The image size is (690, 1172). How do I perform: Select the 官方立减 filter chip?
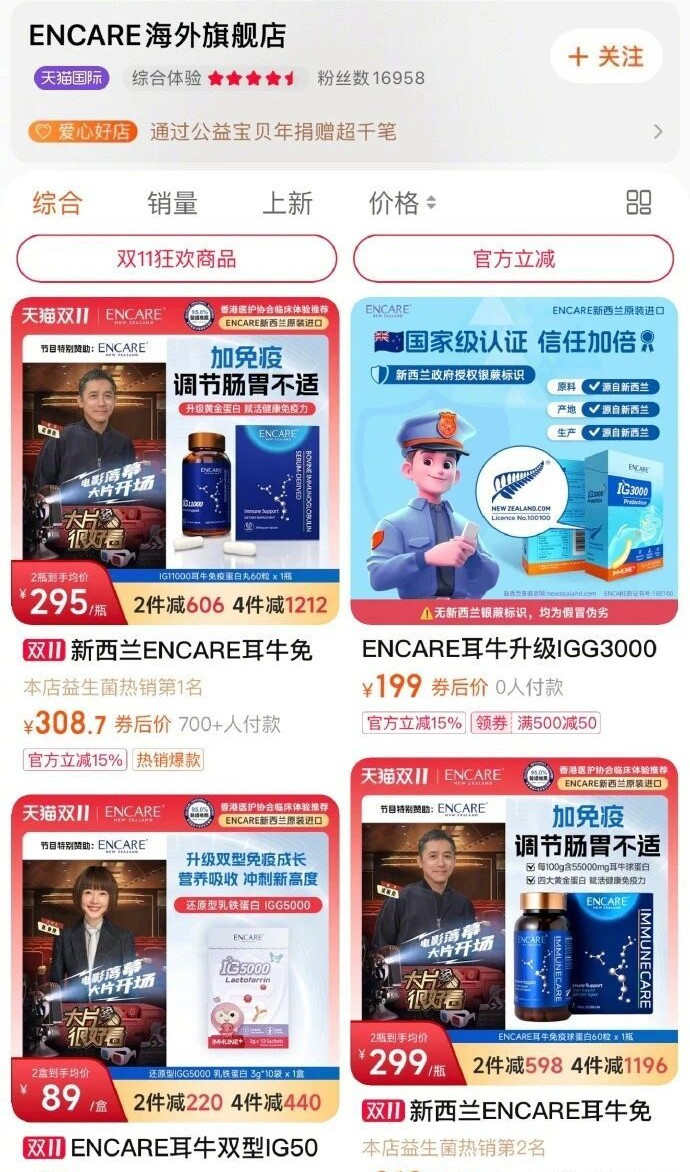point(513,259)
